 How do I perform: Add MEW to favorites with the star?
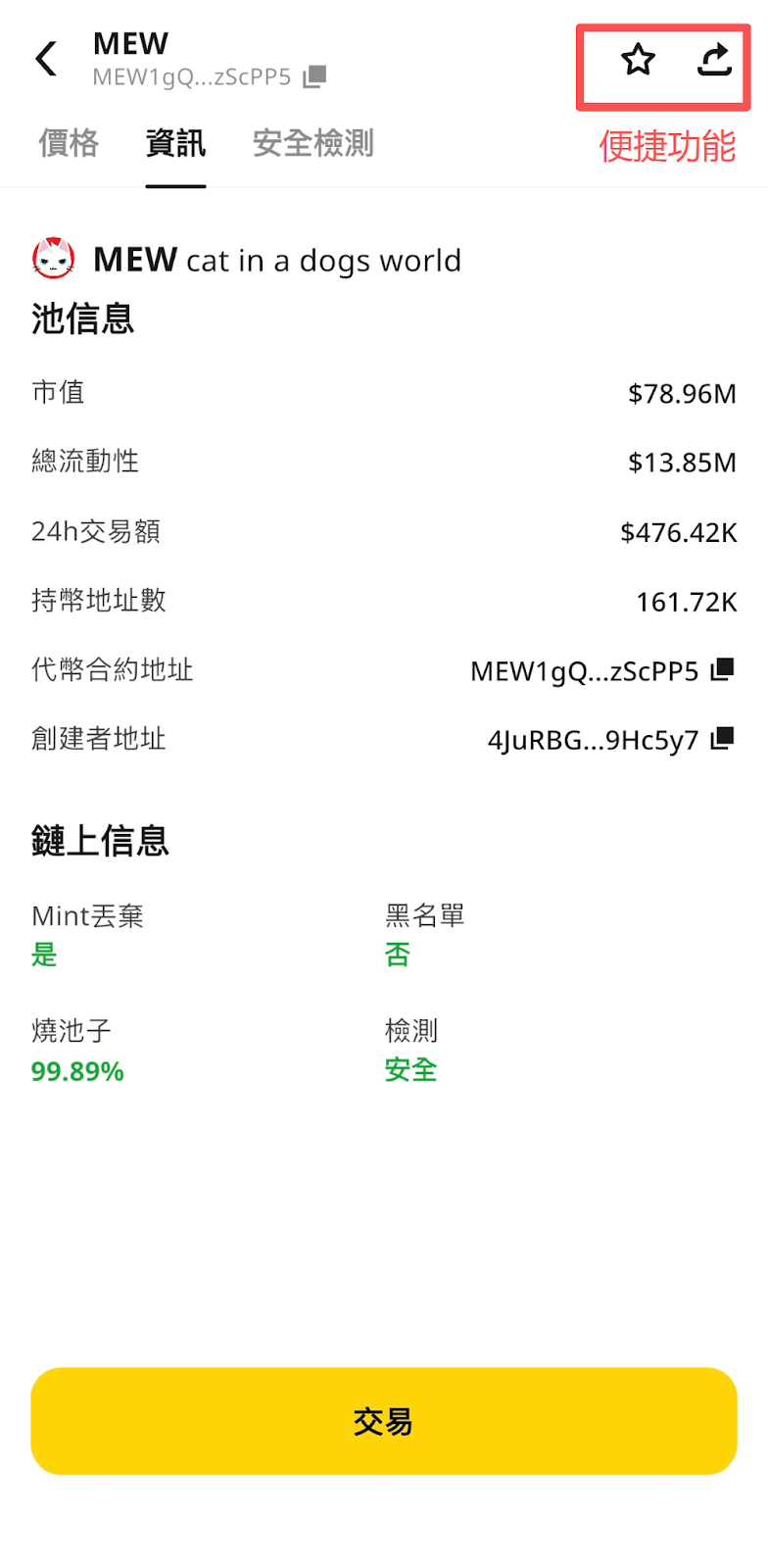[x=638, y=60]
